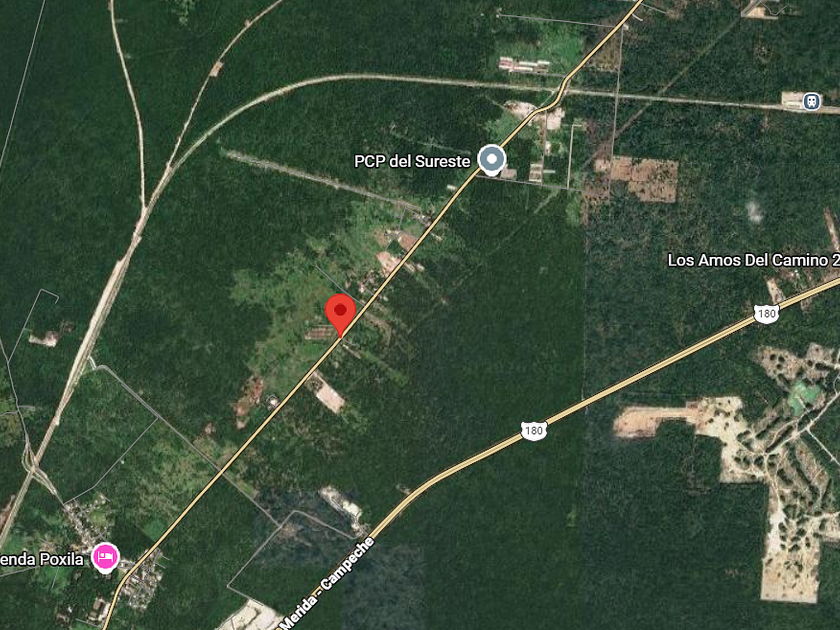The width and height of the screenshot is (840, 630).
Task: Tap the train station transit icon
Action: [812, 101]
